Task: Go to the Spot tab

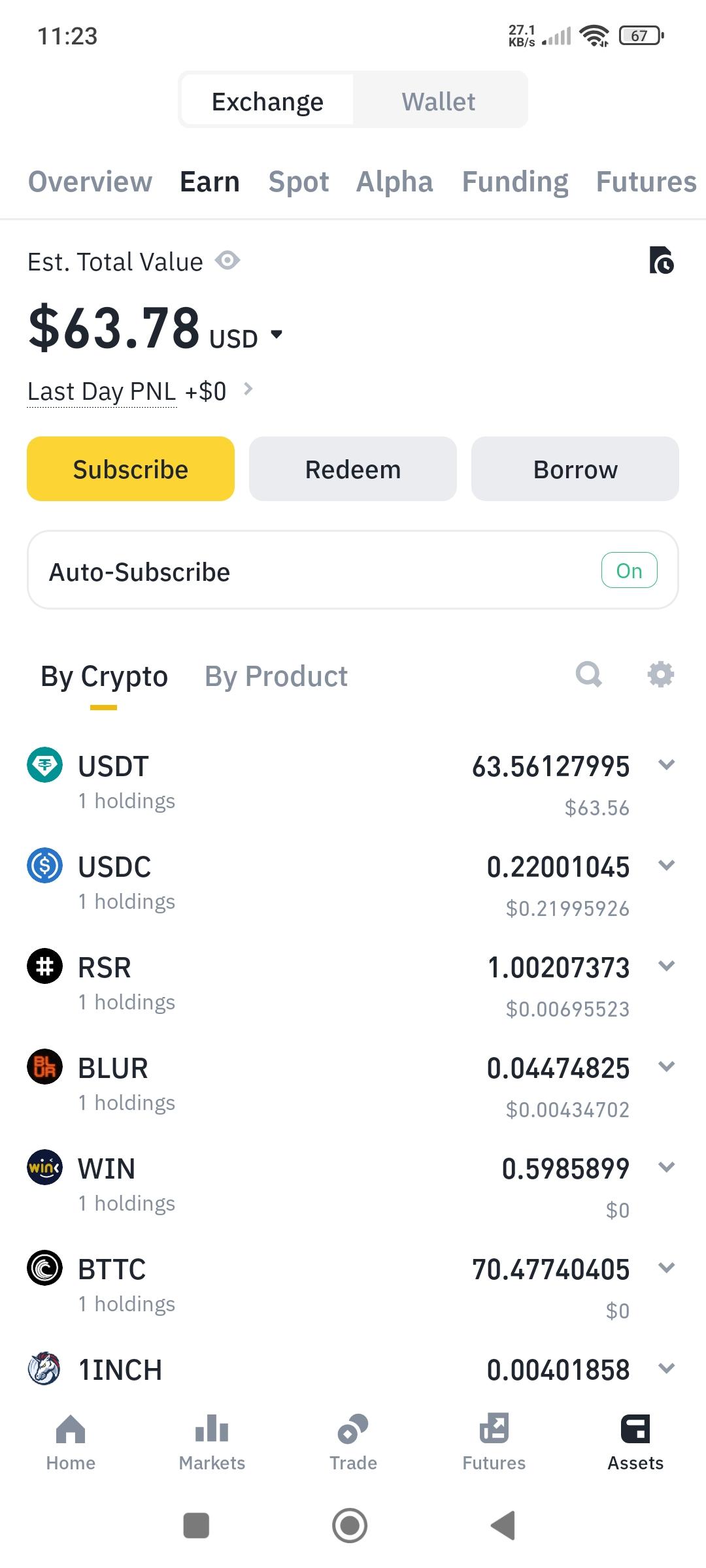Action: 299,182
